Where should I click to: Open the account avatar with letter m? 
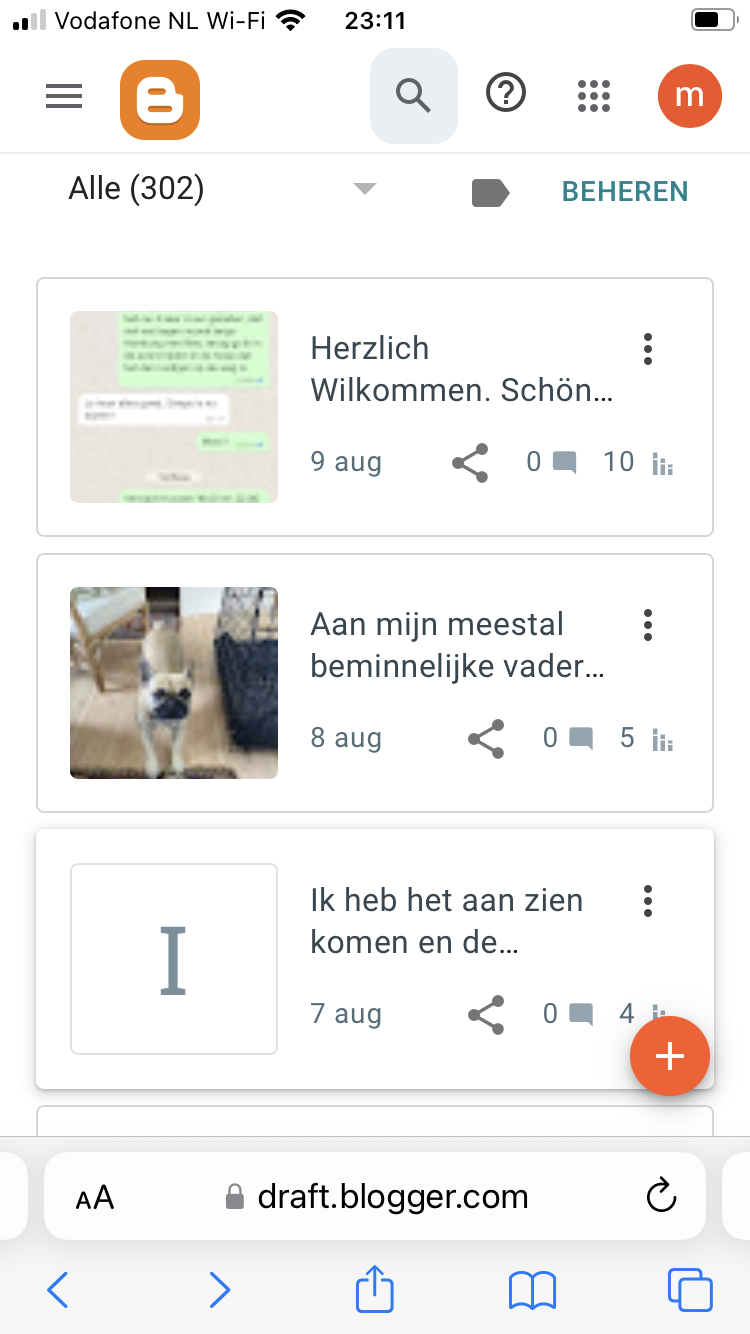click(x=689, y=96)
